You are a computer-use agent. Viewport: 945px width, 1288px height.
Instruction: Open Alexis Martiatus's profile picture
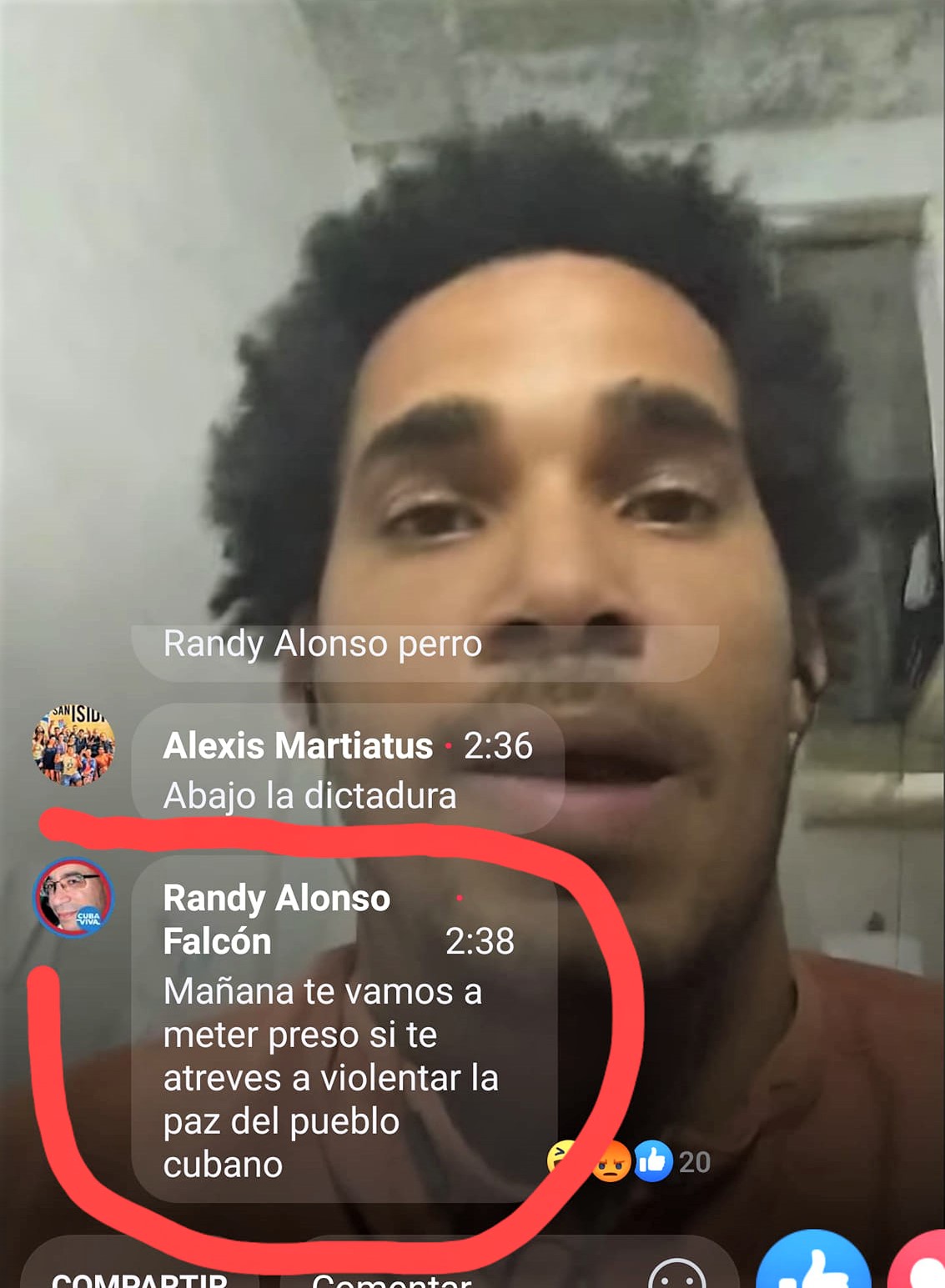click(x=73, y=745)
